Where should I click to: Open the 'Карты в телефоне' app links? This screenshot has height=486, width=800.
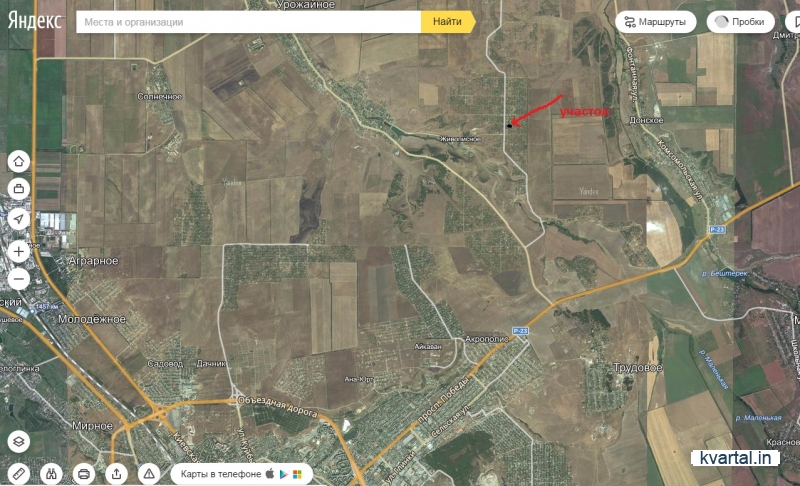pos(242,473)
